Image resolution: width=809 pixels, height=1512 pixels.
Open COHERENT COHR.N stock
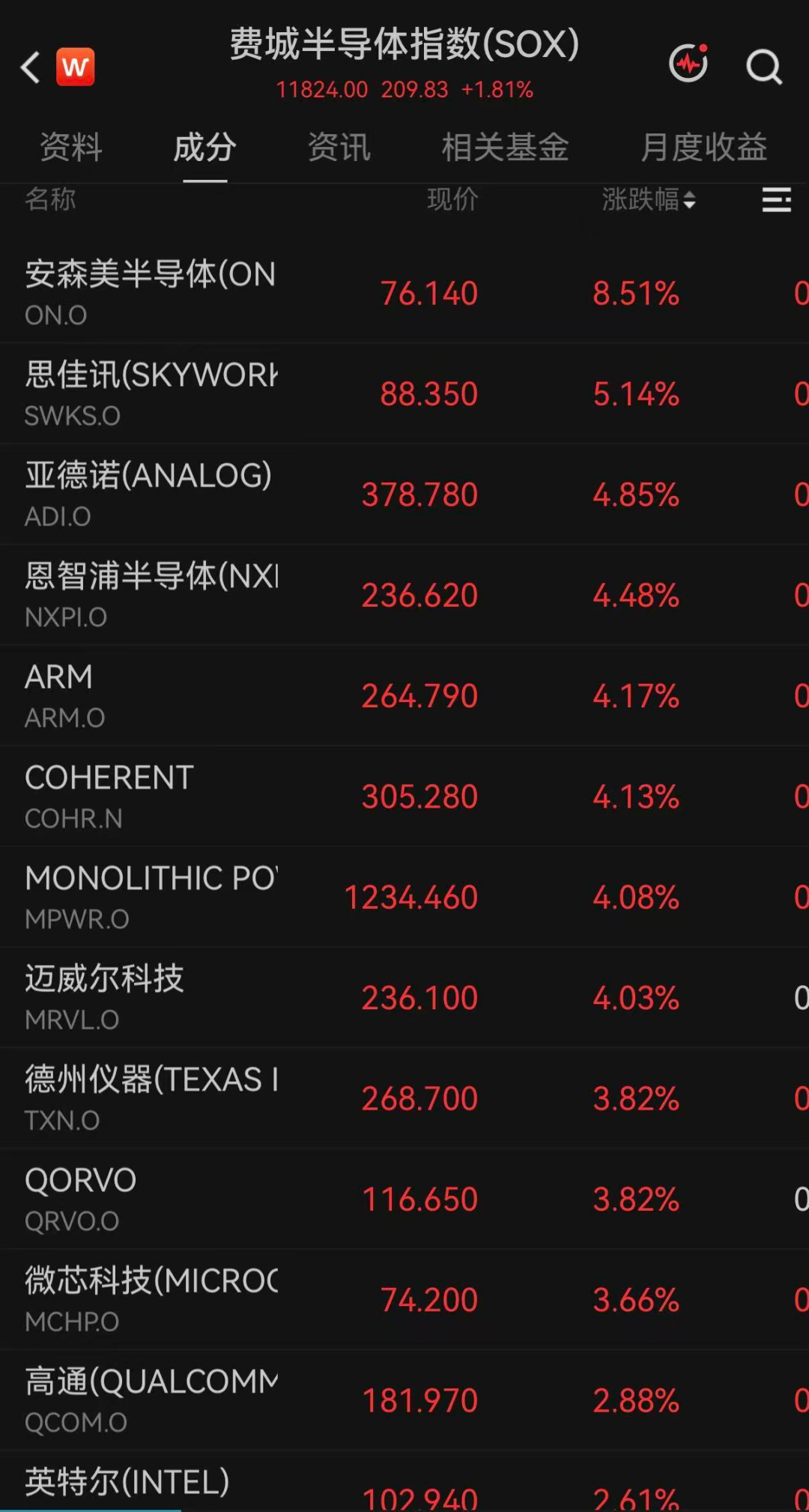(x=404, y=796)
